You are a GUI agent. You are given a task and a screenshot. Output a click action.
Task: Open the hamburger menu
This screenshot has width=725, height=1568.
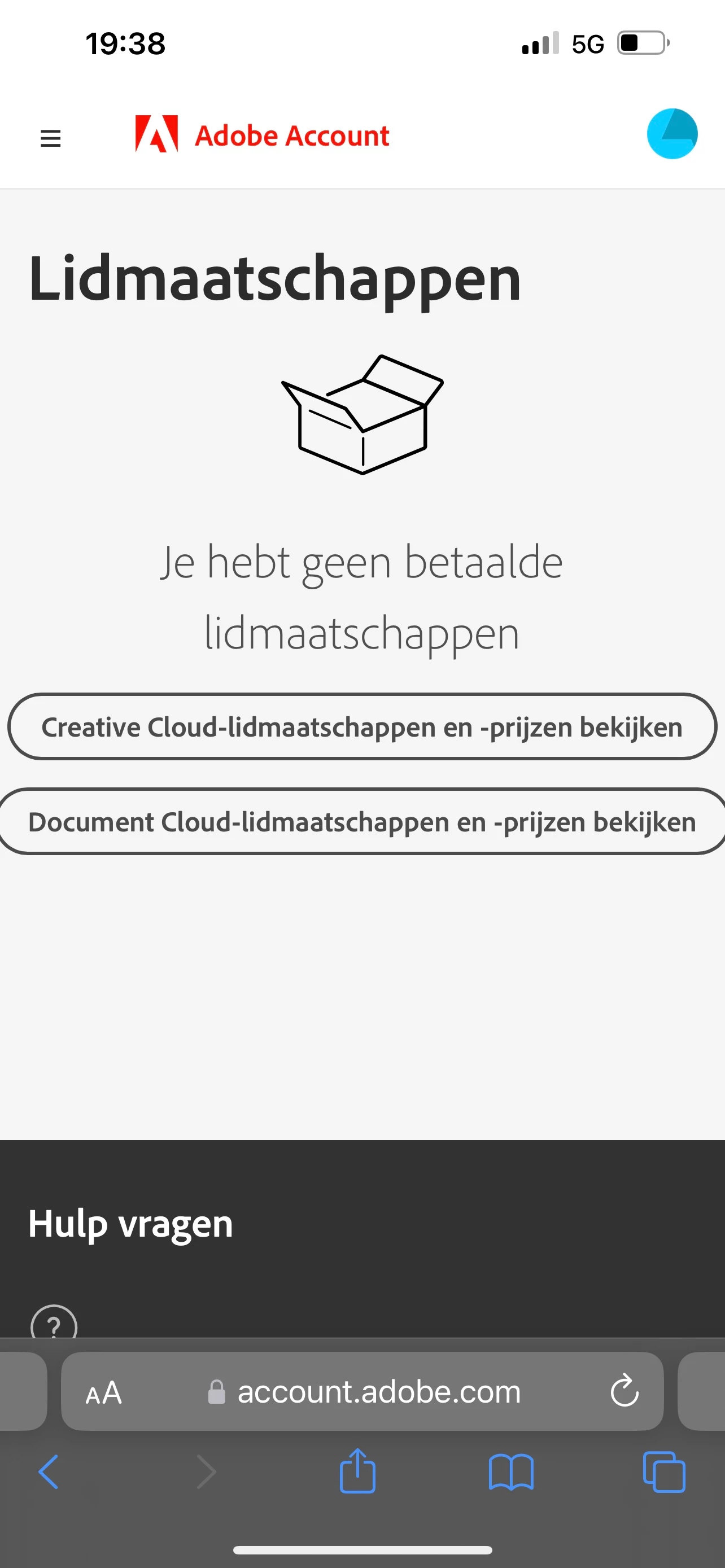tap(50, 138)
